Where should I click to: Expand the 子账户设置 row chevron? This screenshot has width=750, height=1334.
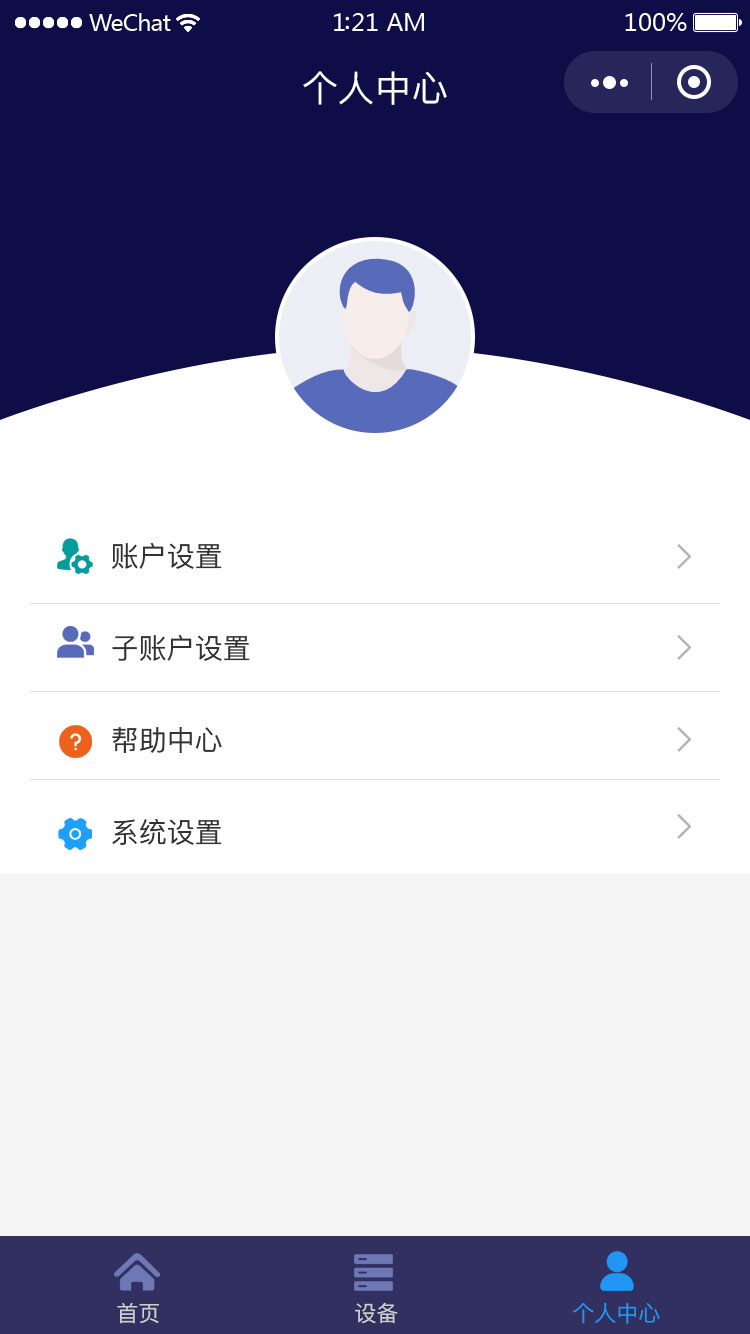(683, 648)
